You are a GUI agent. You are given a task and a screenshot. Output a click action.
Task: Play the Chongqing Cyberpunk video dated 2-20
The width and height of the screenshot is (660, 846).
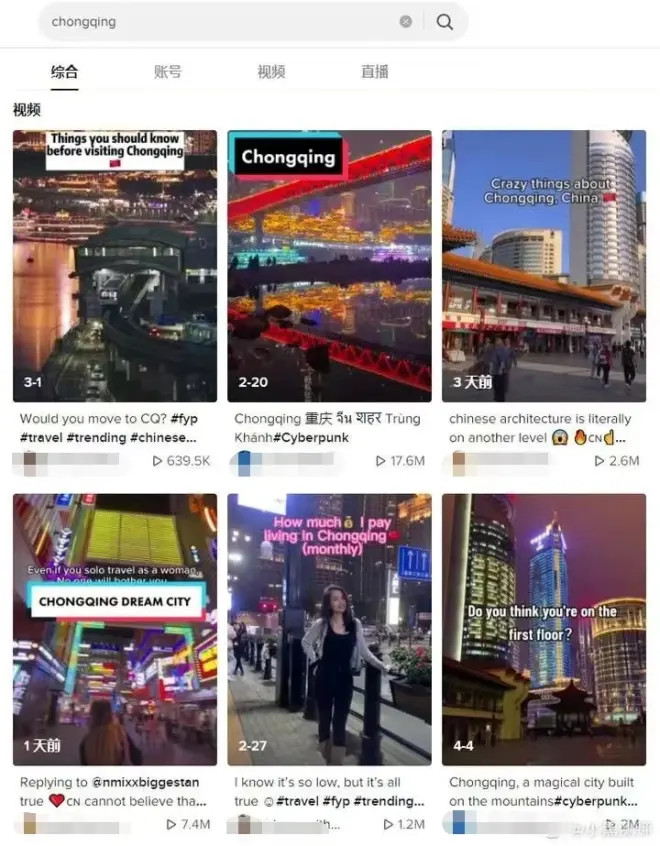click(329, 266)
